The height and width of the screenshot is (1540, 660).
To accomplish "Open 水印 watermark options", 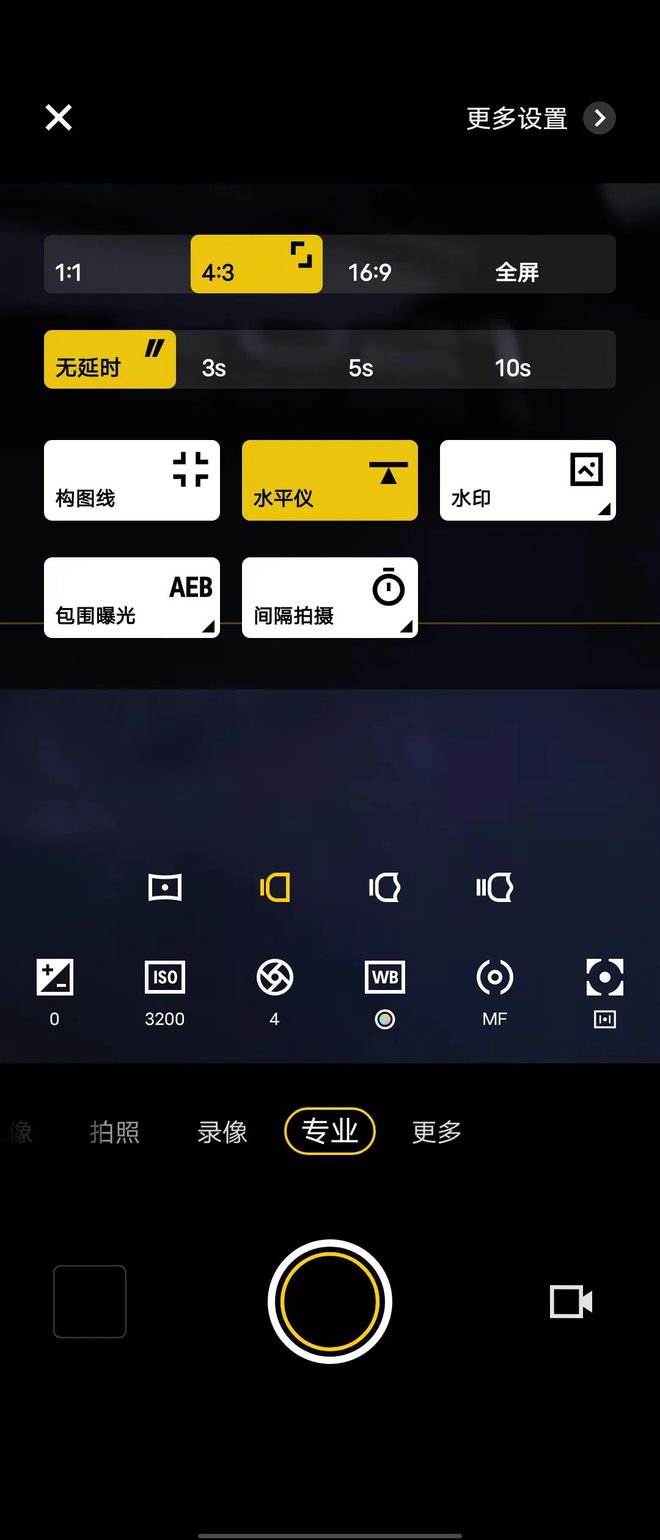I will (527, 481).
